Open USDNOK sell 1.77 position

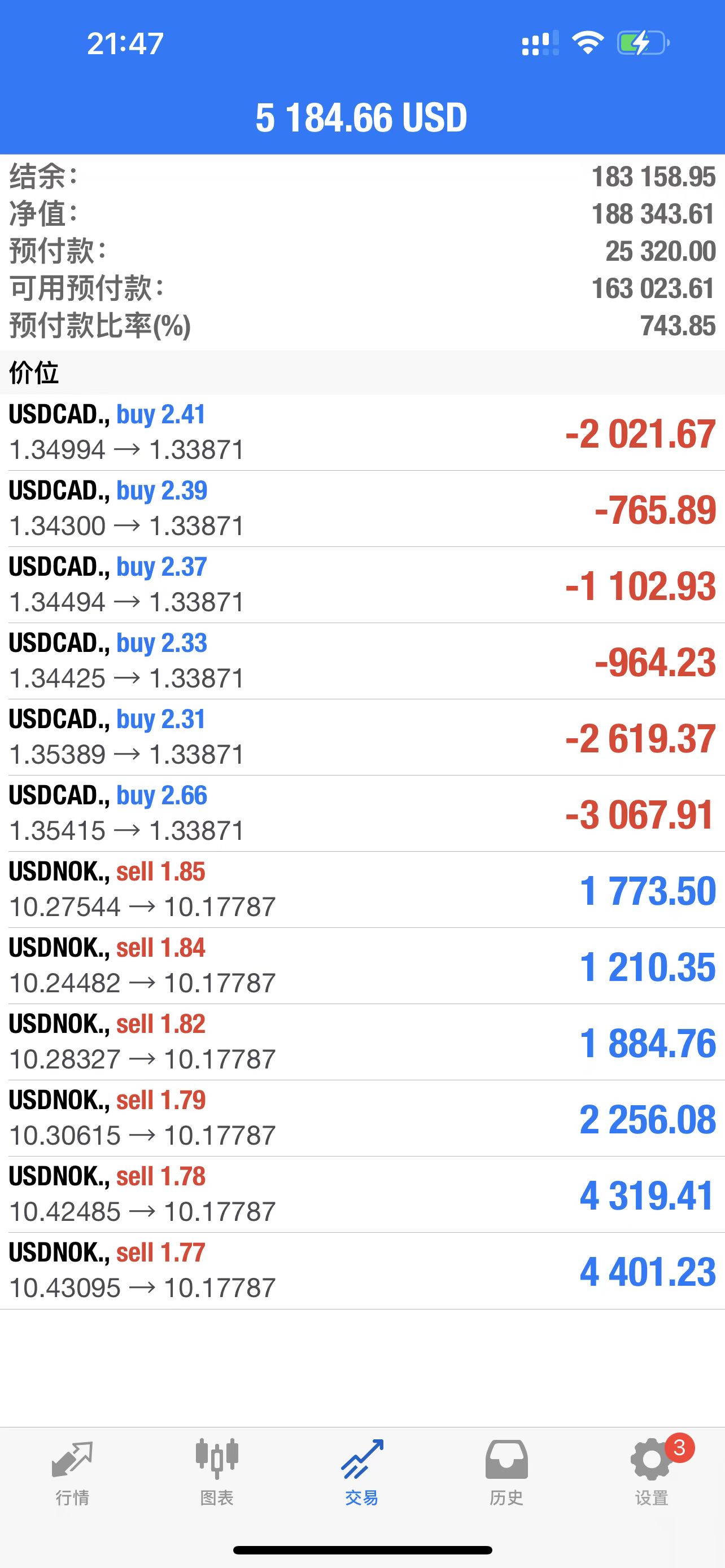362,1271
